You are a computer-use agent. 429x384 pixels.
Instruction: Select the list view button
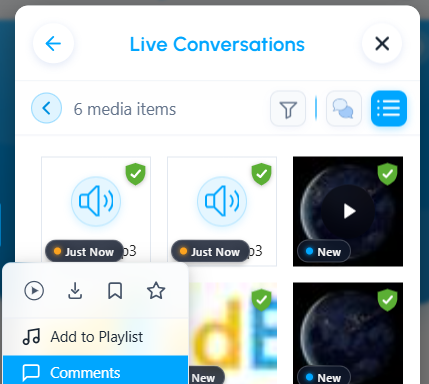point(389,109)
